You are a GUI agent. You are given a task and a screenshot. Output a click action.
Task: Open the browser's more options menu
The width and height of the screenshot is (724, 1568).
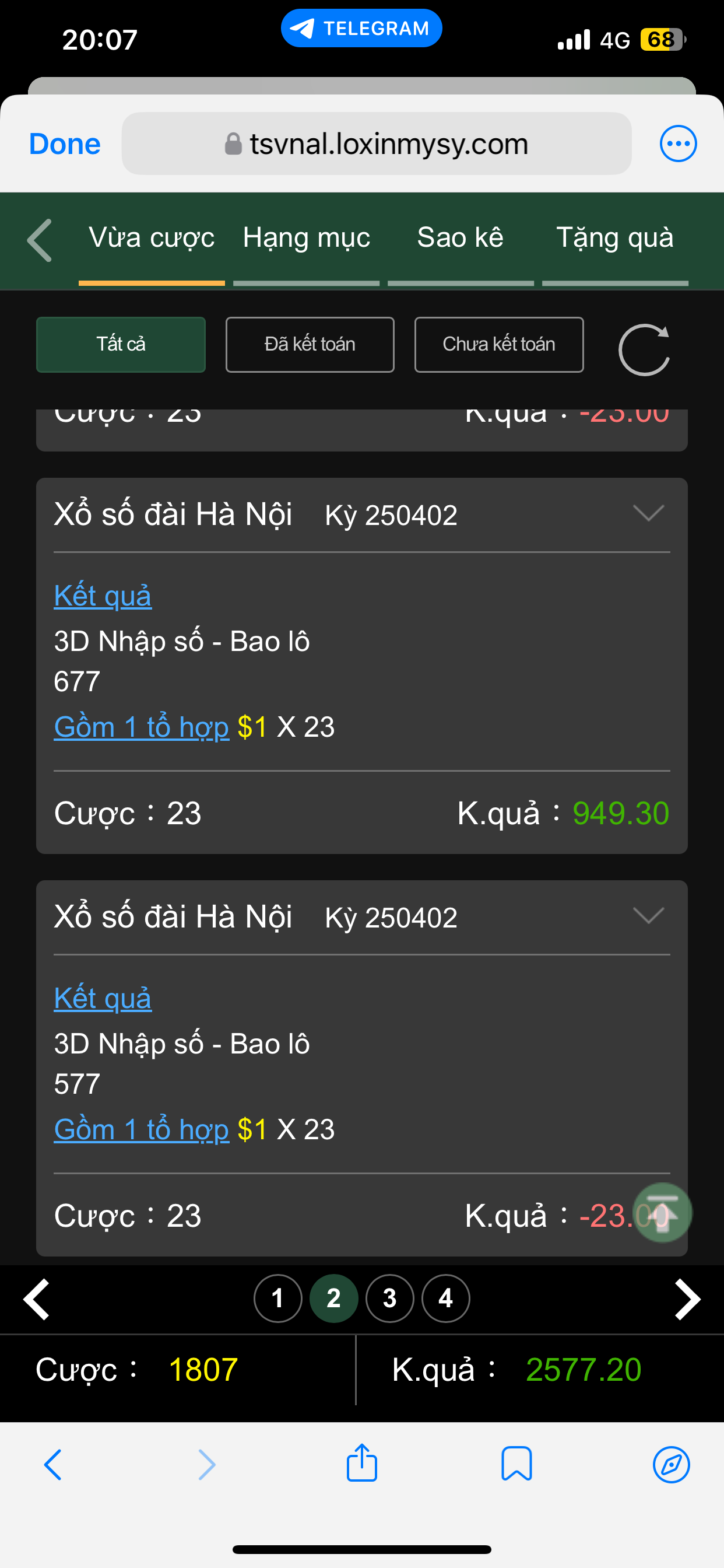(x=678, y=144)
